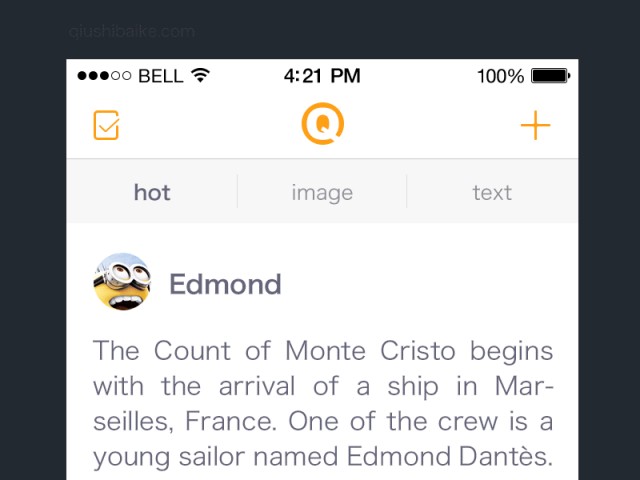Tap the plus icon to add a post

(x=535, y=126)
